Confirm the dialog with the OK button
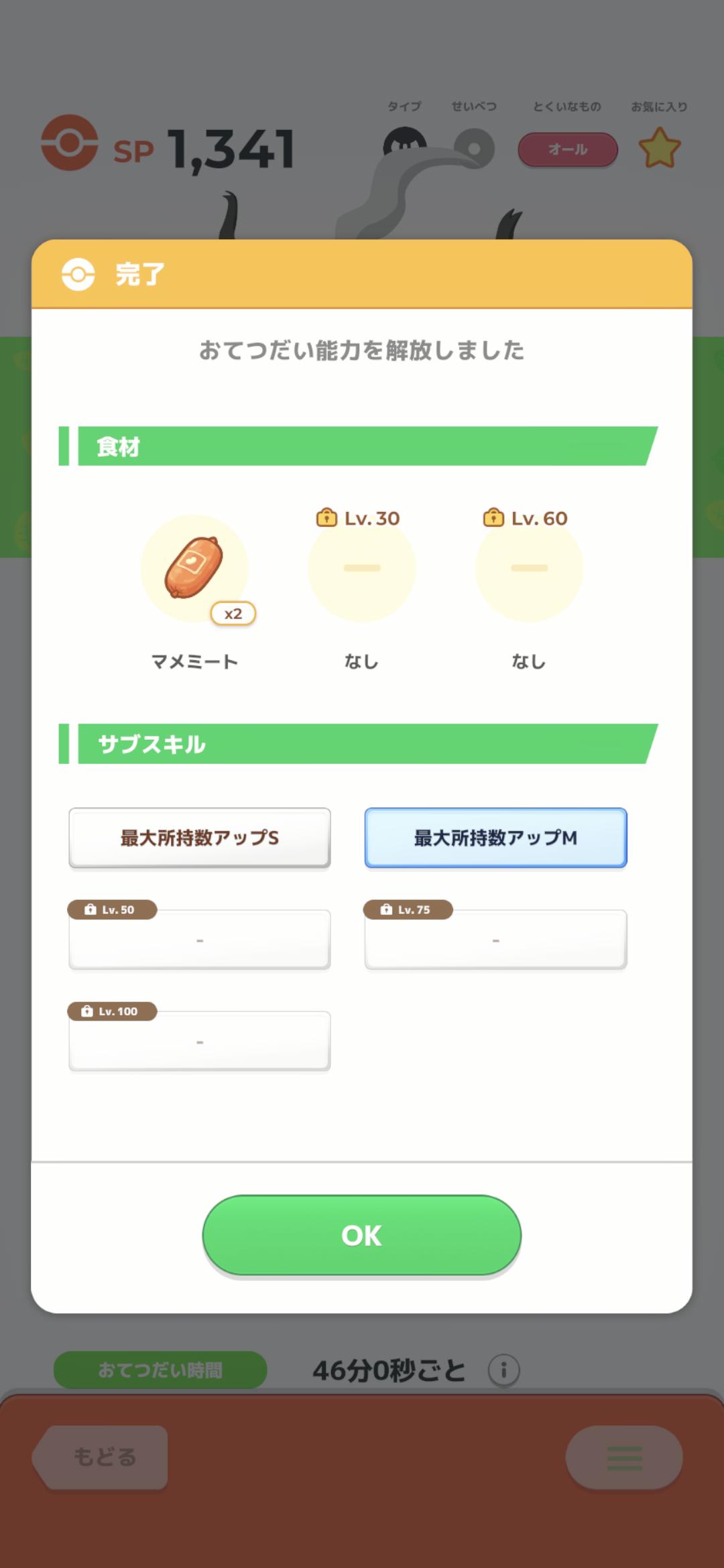724x1568 pixels. coord(361,1235)
